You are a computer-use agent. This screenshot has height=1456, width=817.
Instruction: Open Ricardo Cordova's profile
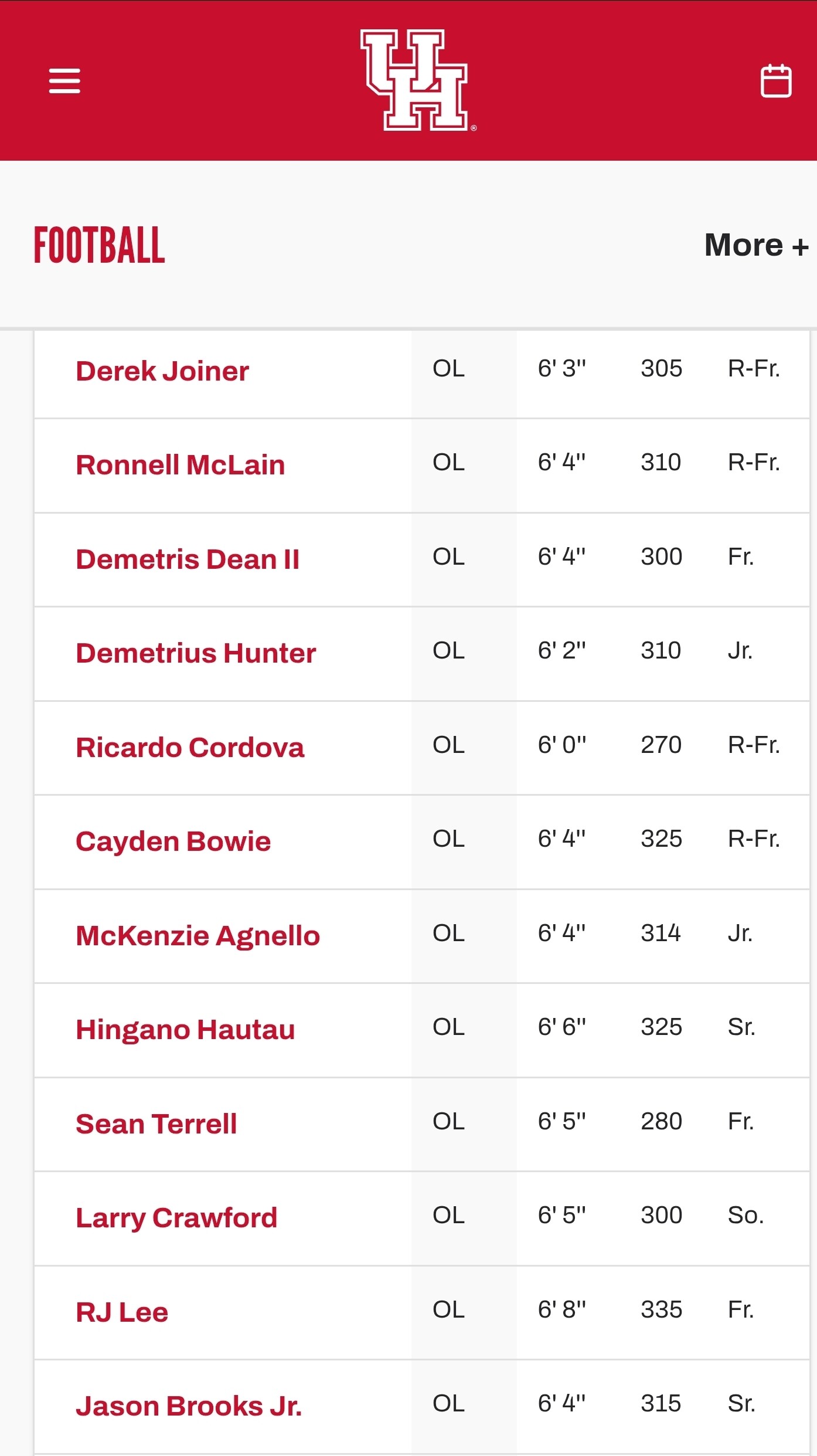click(x=190, y=748)
